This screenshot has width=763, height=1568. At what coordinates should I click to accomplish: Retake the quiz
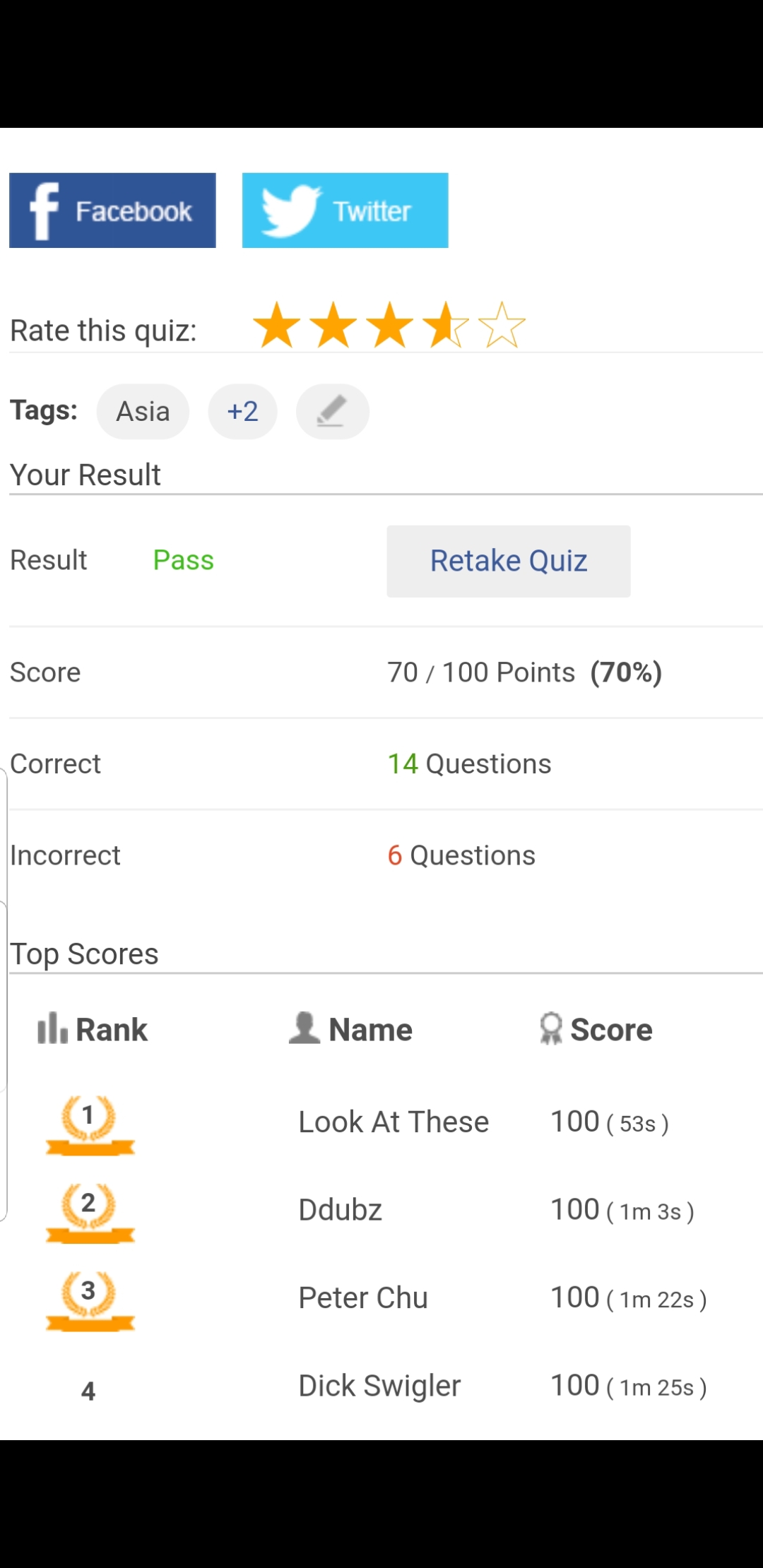click(x=508, y=561)
